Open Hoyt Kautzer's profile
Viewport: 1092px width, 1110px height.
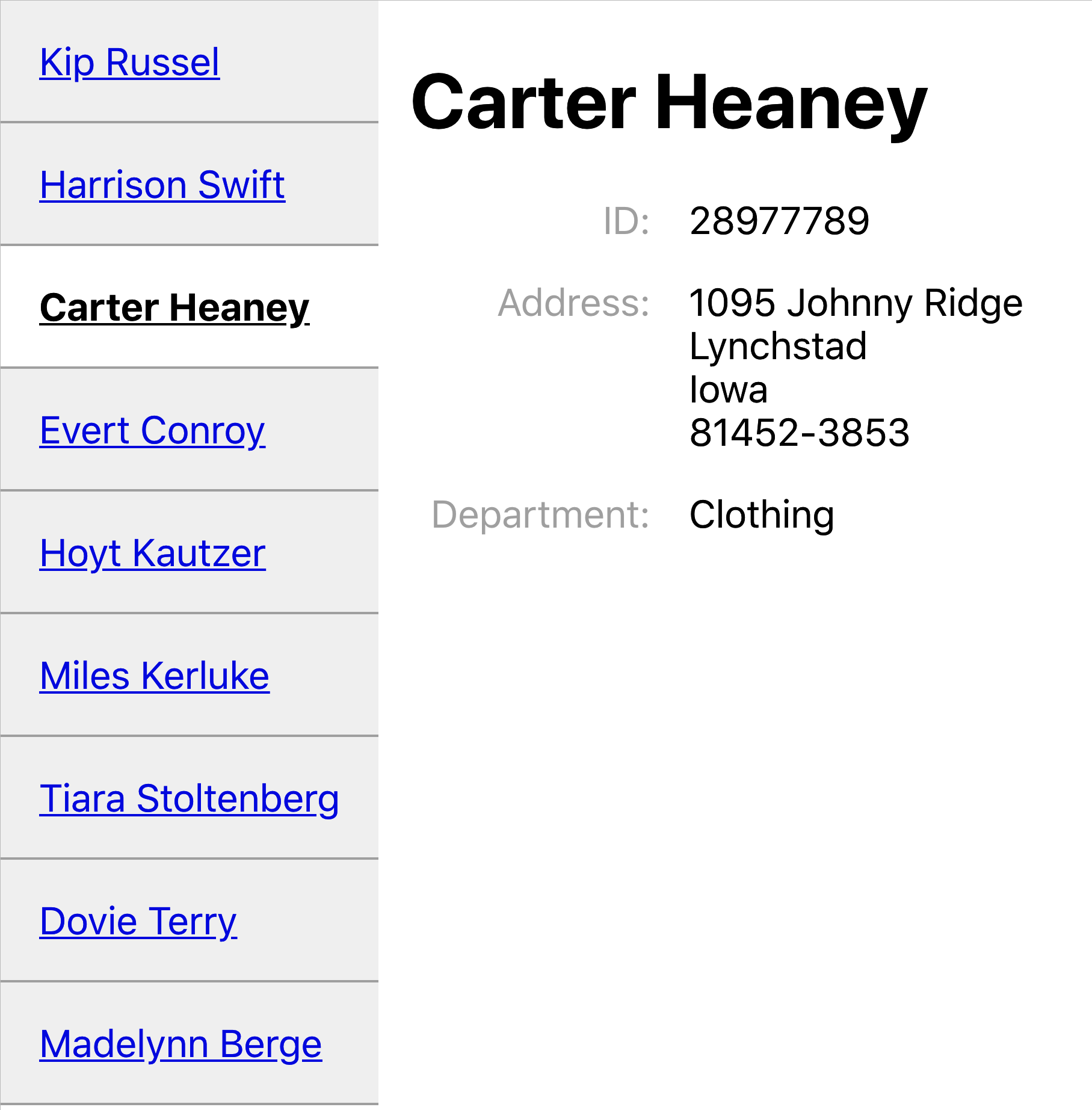[x=152, y=553]
